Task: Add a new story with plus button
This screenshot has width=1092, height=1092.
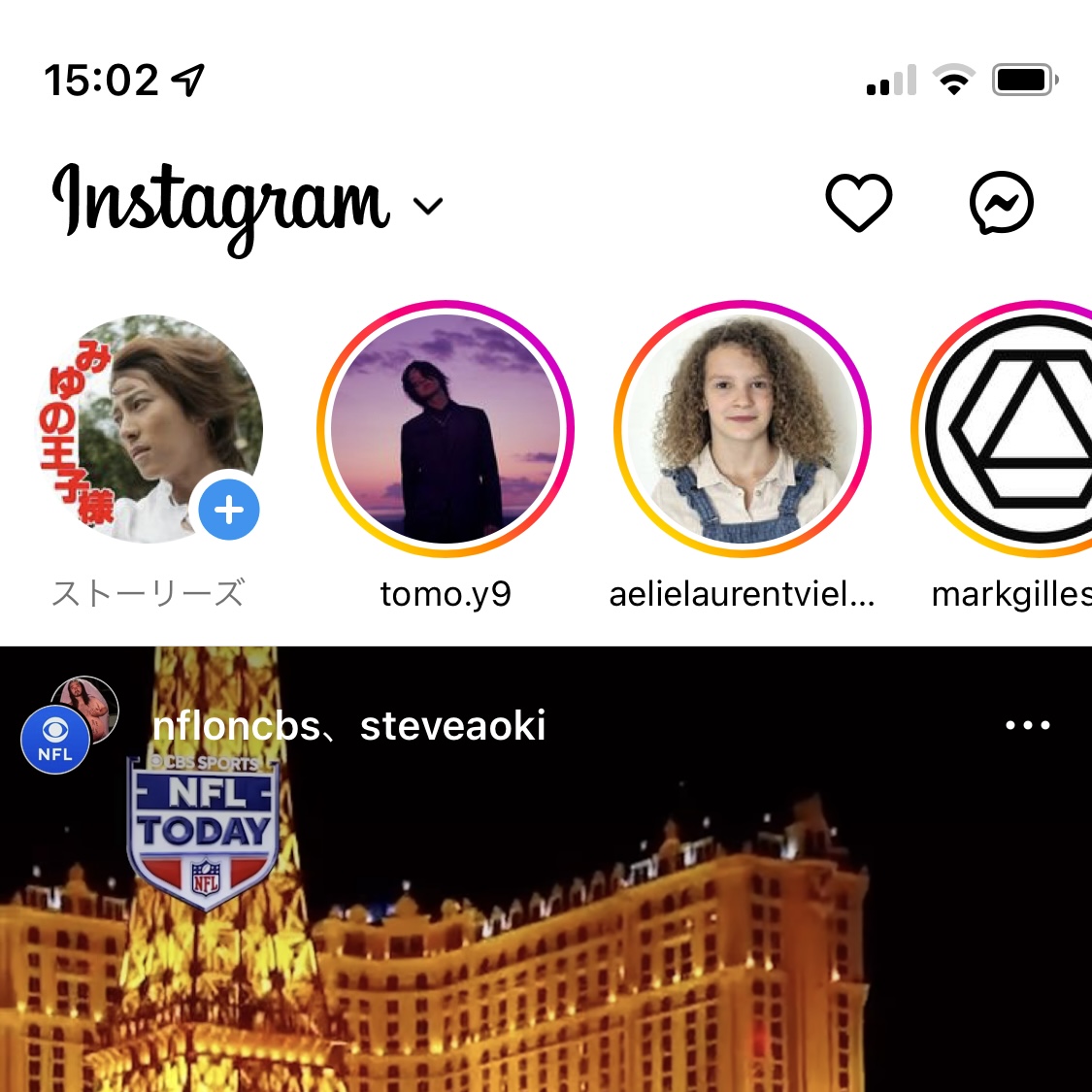Action: tap(229, 510)
